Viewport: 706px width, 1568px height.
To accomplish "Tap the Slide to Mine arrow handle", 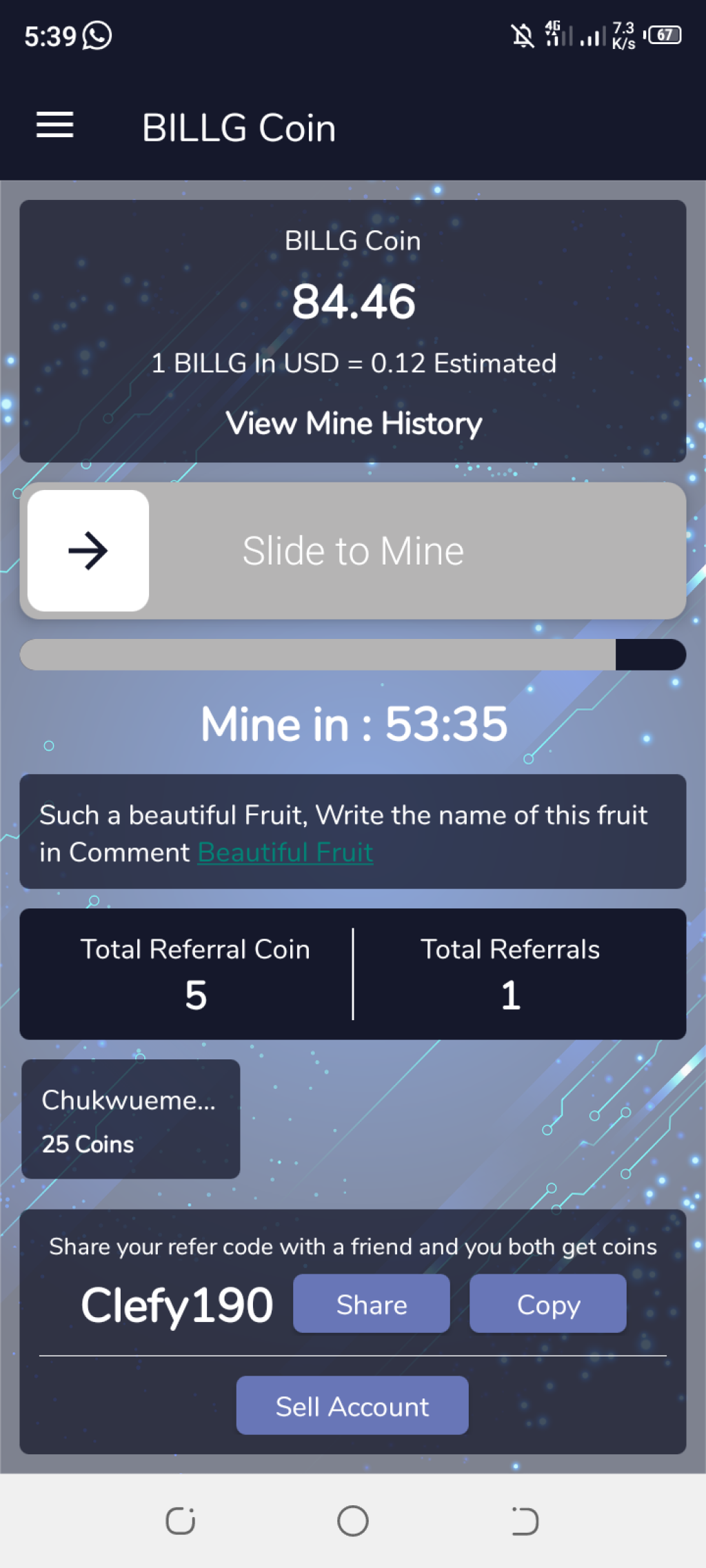I will 88,551.
